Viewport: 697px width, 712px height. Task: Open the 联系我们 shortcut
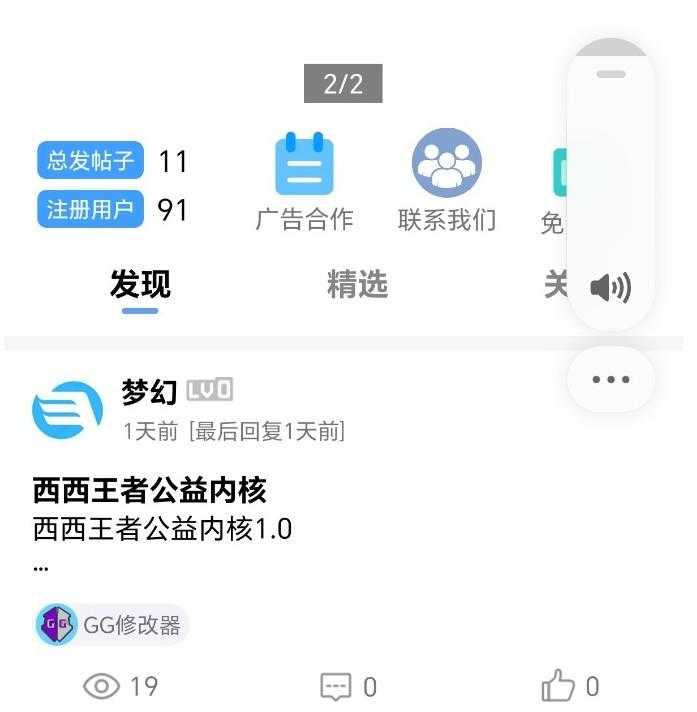pos(446,182)
